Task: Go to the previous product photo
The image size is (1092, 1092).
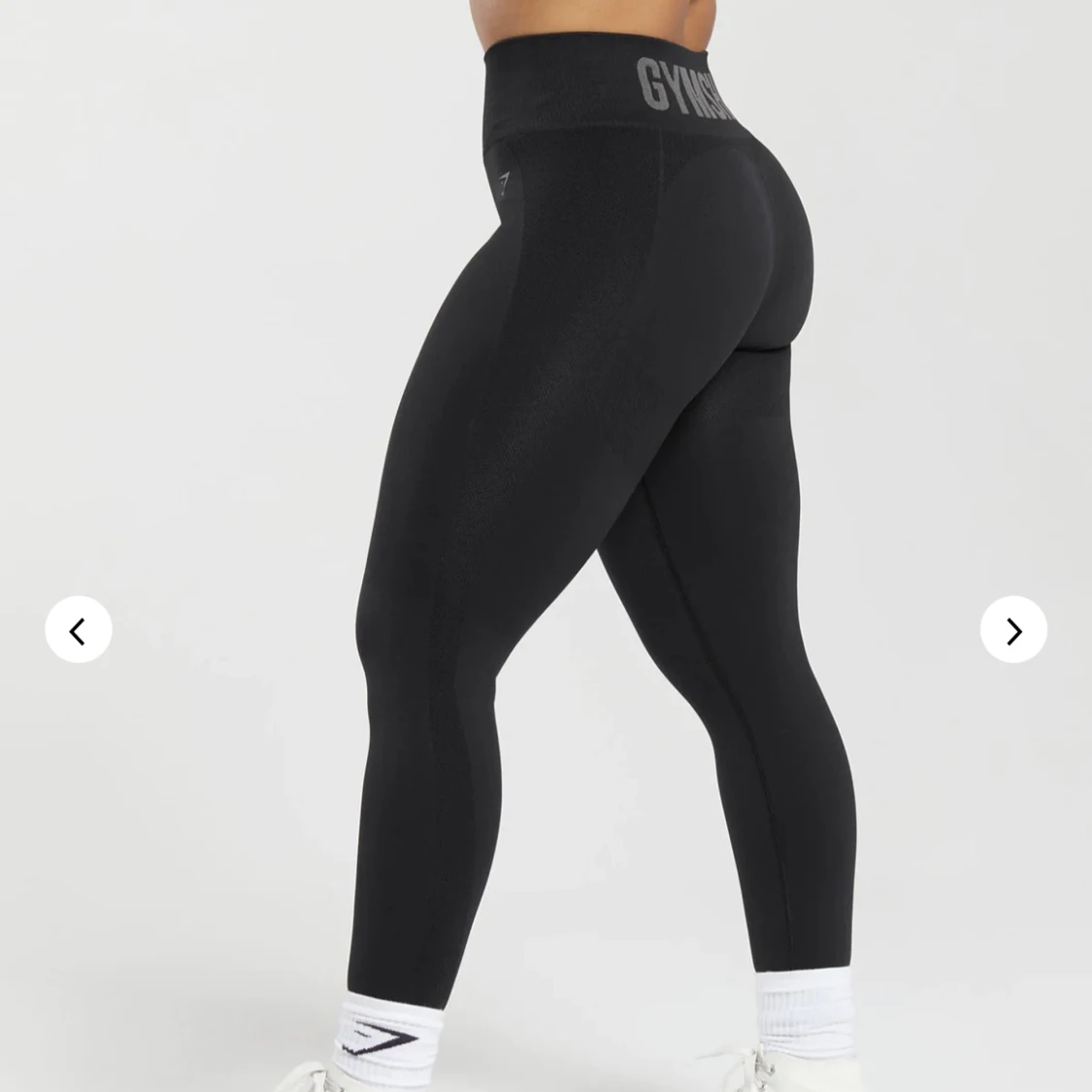Action: 79,630
